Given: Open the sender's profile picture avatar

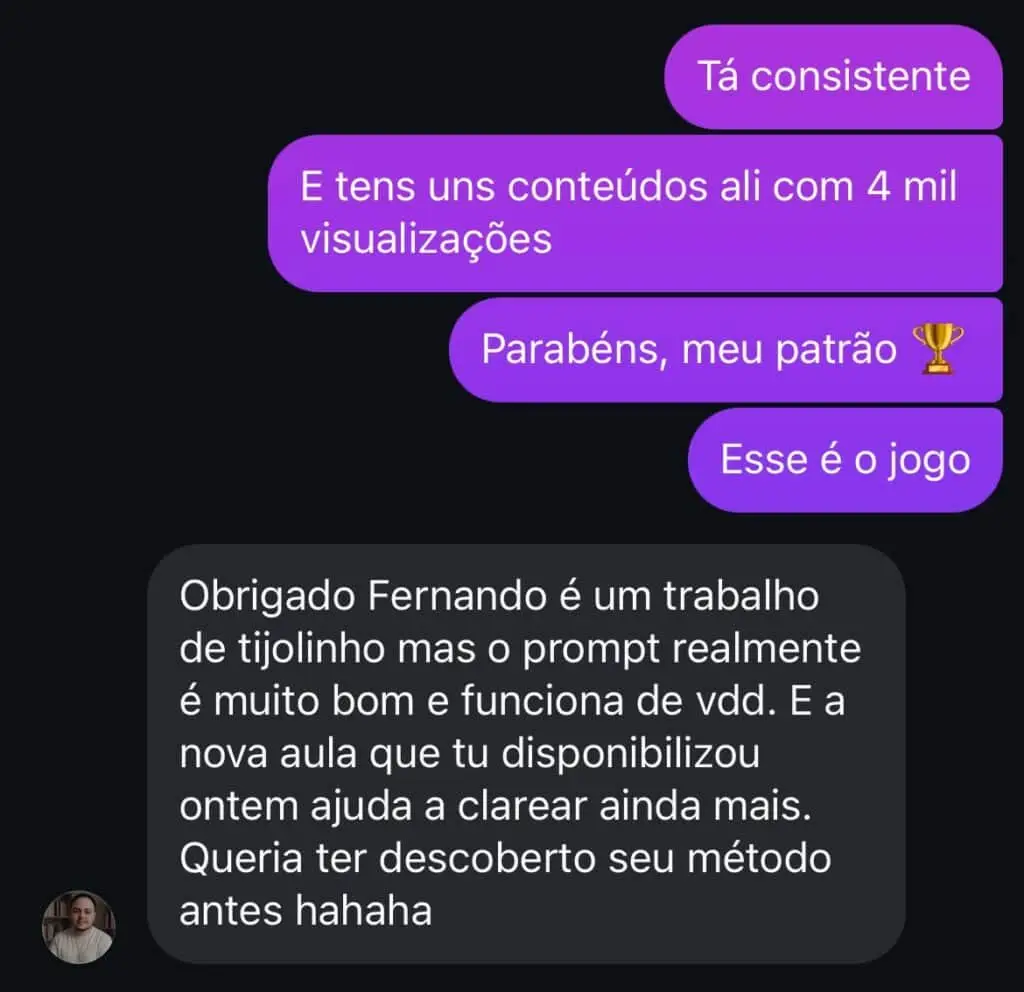Looking at the screenshot, I should [x=78, y=926].
